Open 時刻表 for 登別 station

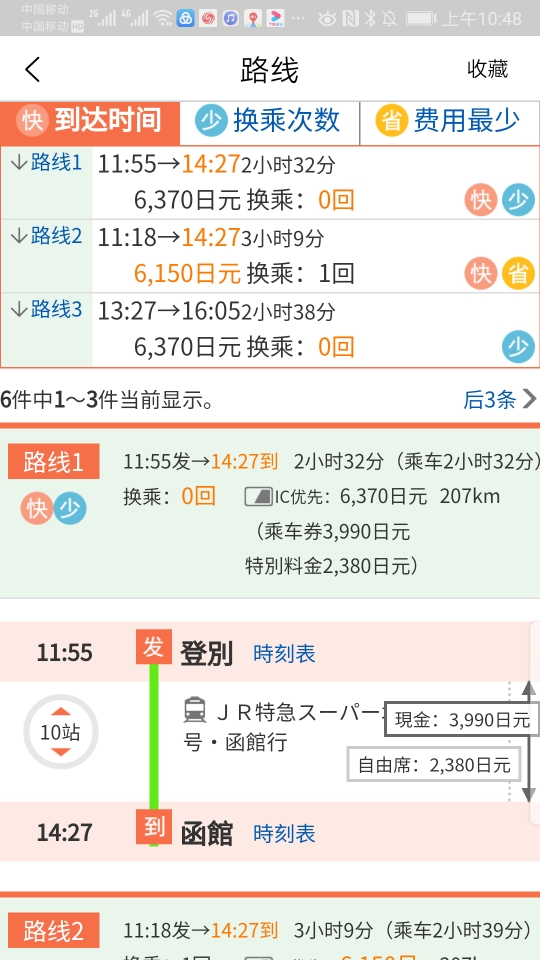(x=284, y=654)
